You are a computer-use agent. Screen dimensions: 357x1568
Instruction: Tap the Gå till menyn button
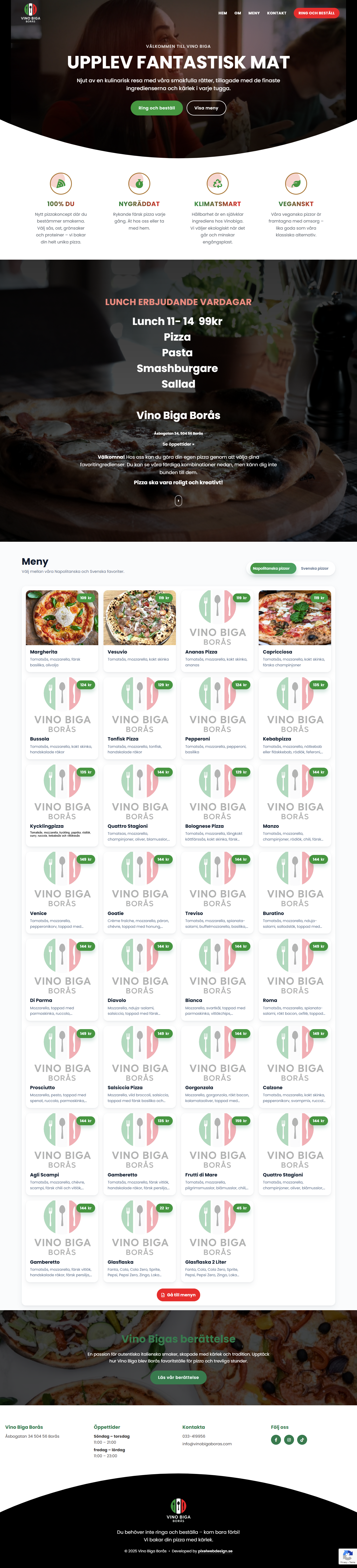coord(179,1295)
